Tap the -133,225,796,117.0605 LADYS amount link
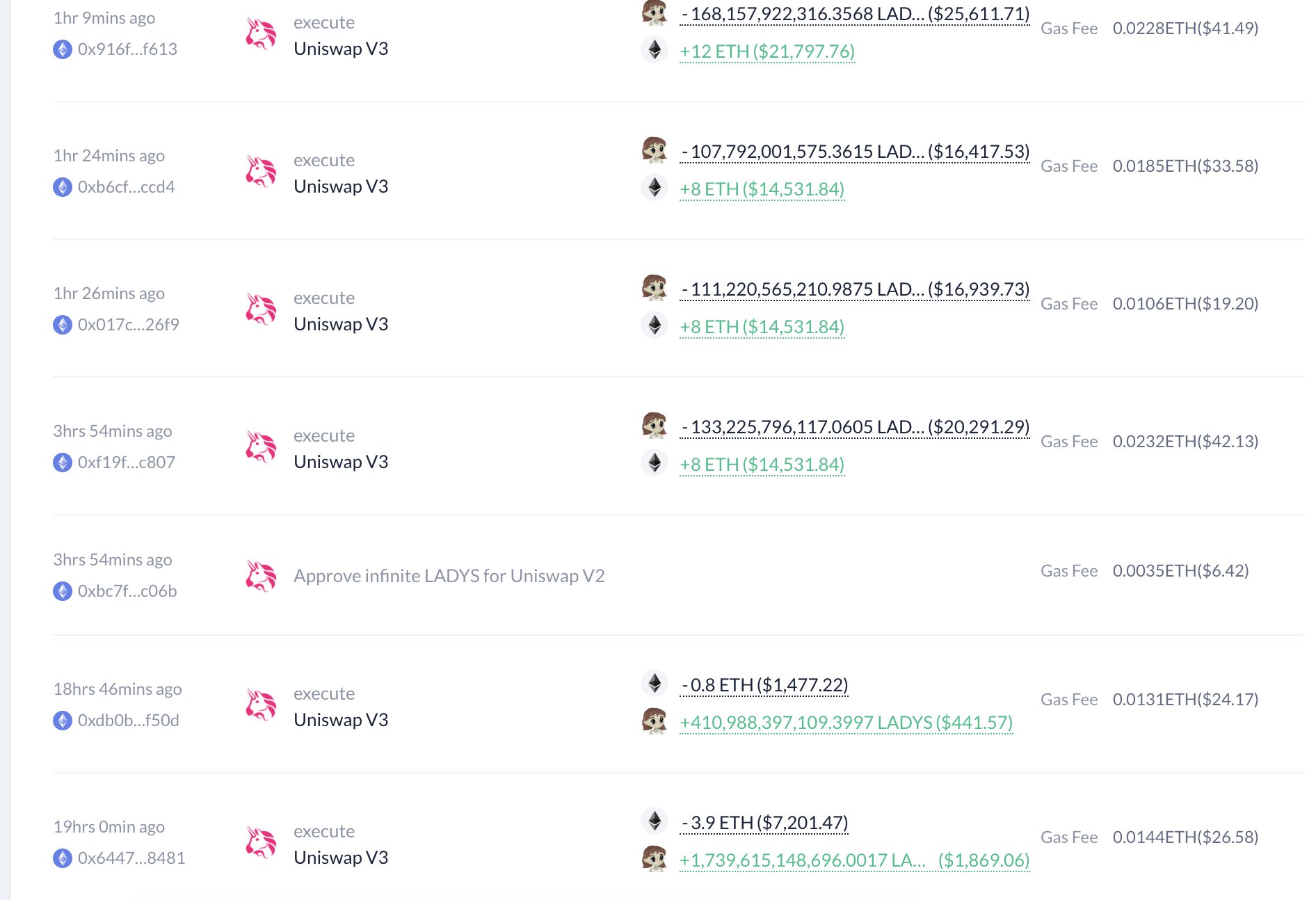 (854, 427)
